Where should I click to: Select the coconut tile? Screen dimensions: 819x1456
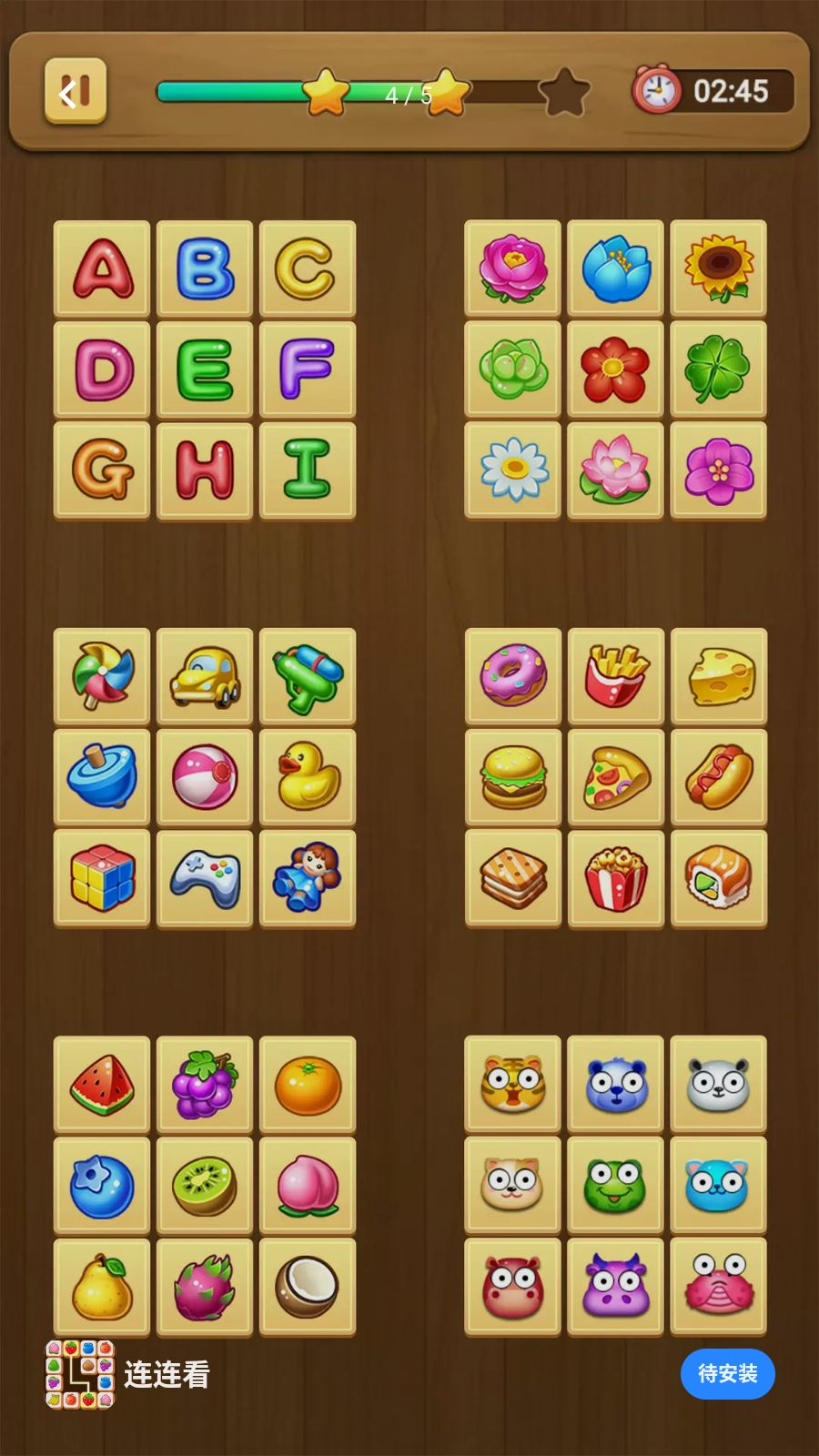[x=308, y=1286]
